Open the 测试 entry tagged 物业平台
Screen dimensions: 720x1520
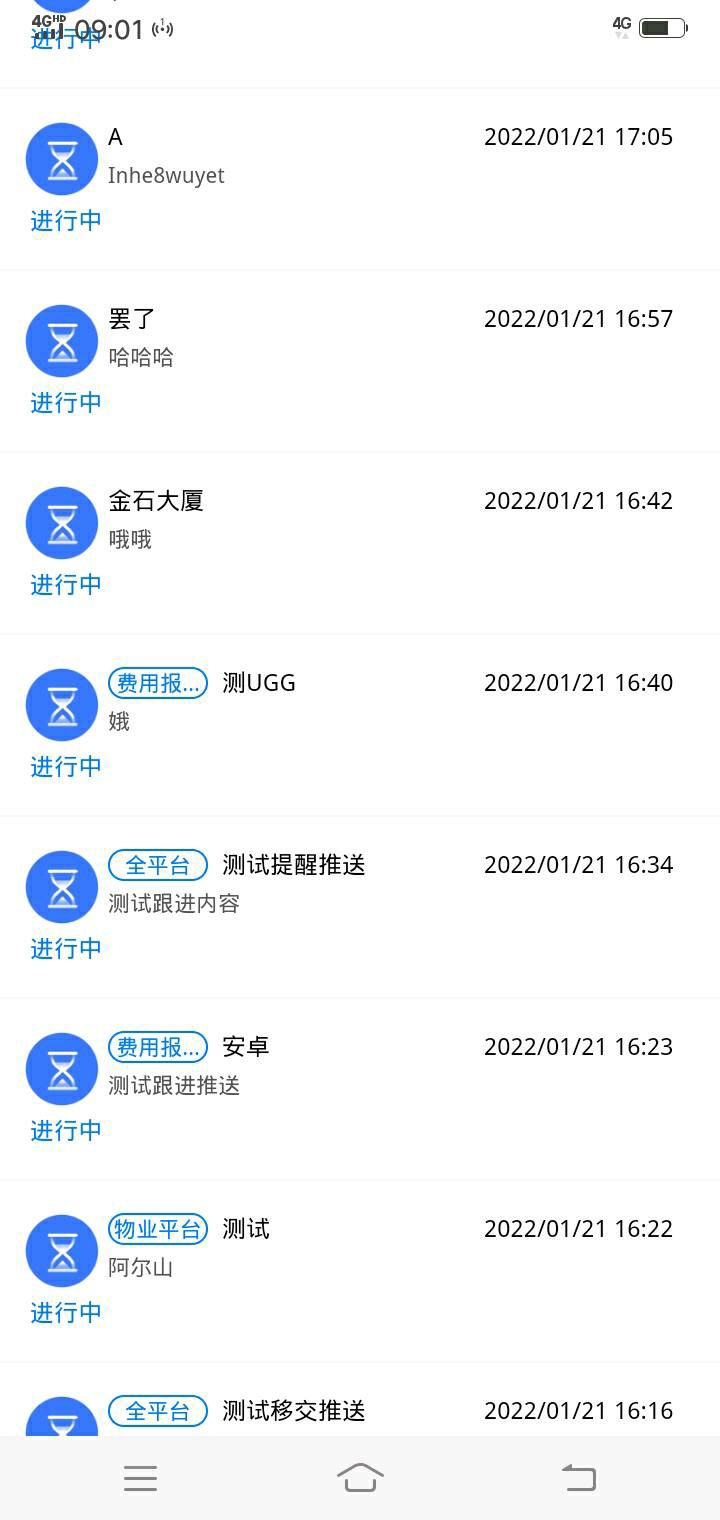click(360, 1271)
